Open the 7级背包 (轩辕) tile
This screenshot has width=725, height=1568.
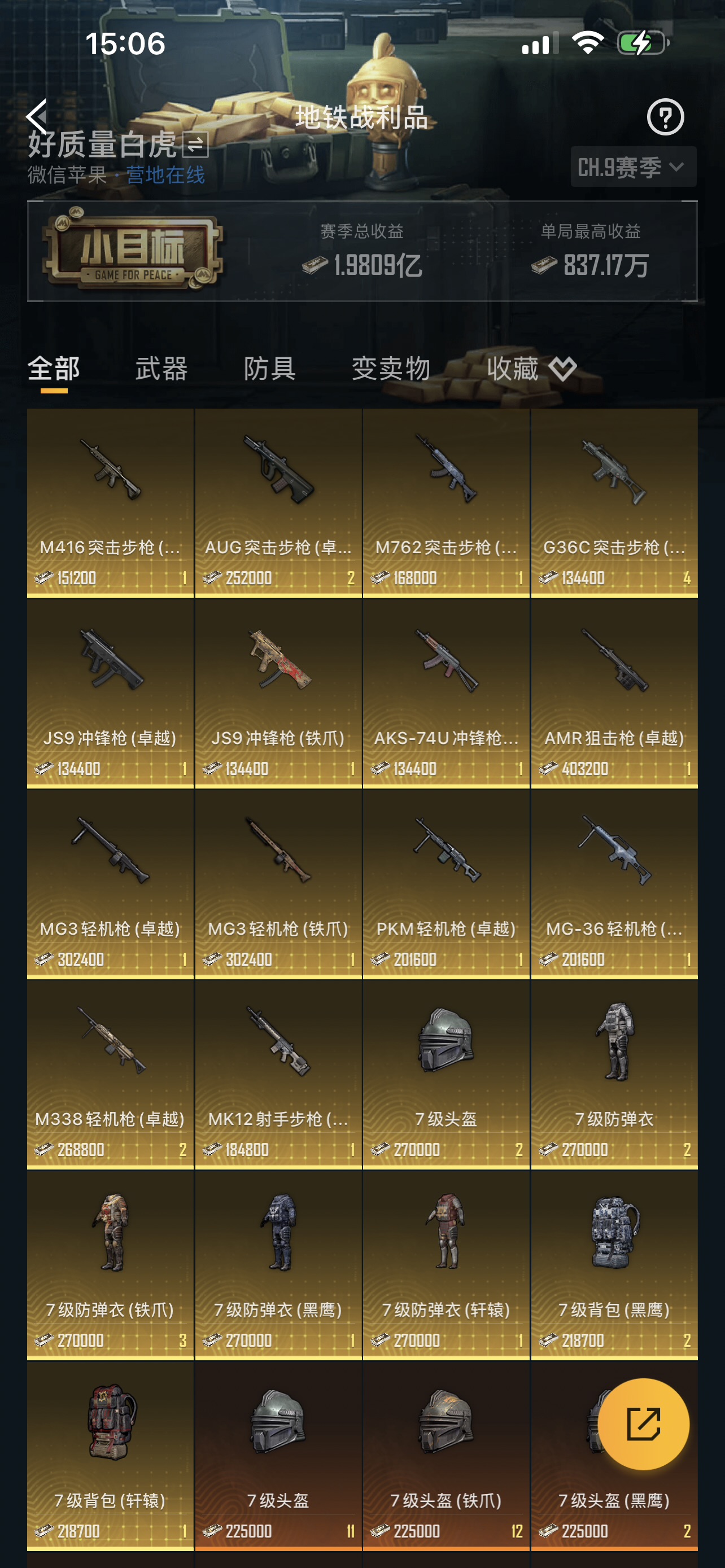[x=110, y=1456]
